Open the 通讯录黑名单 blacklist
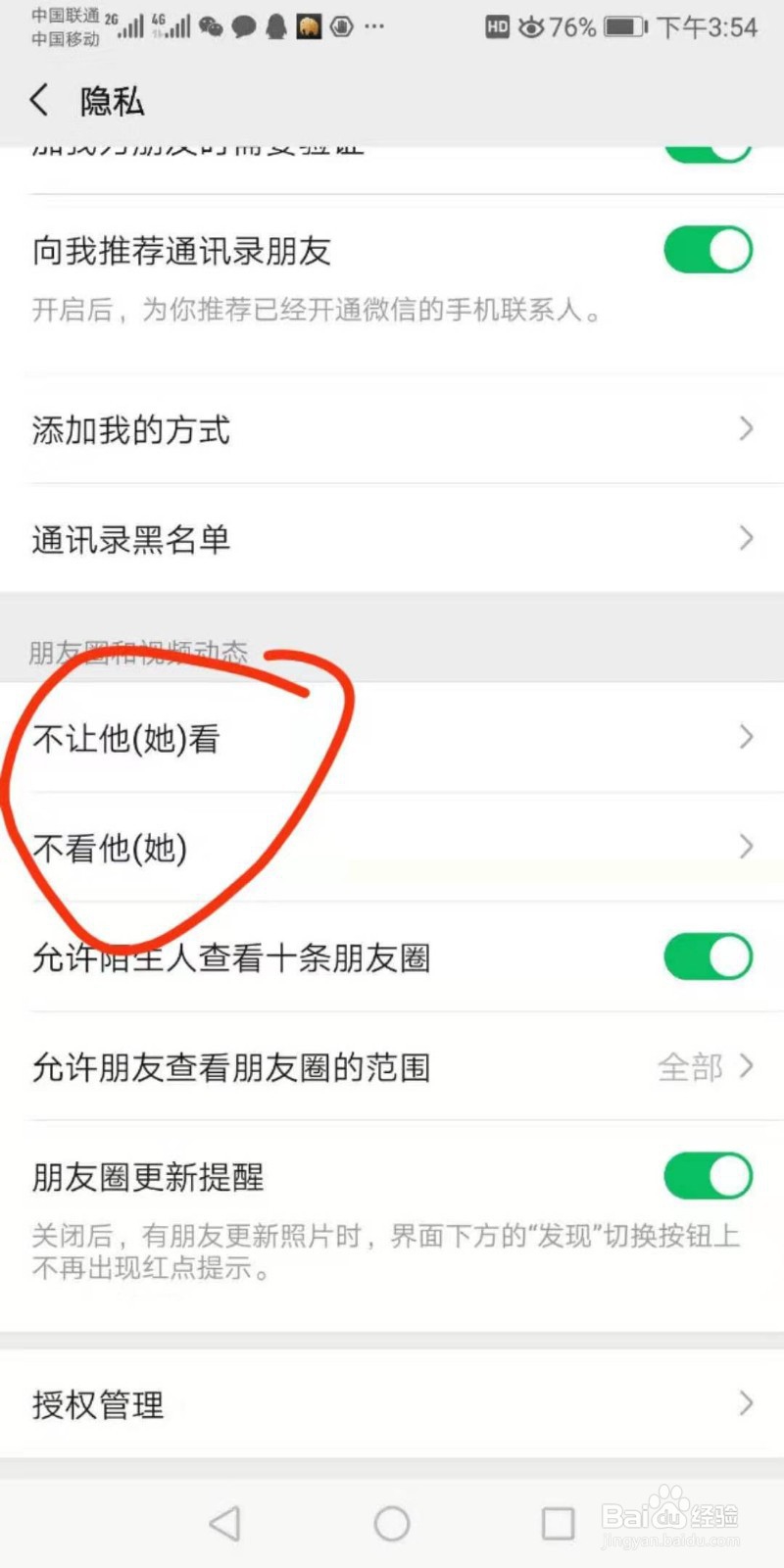This screenshot has width=784, height=1568. pos(392,538)
